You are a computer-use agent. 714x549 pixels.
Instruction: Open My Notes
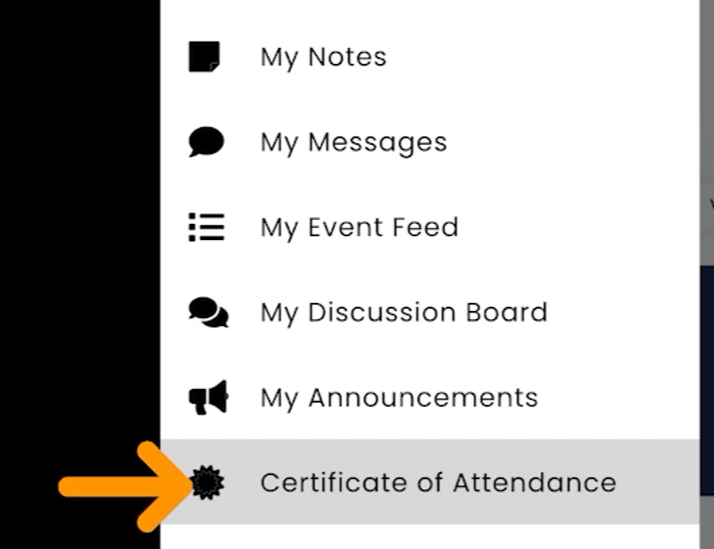coord(323,57)
